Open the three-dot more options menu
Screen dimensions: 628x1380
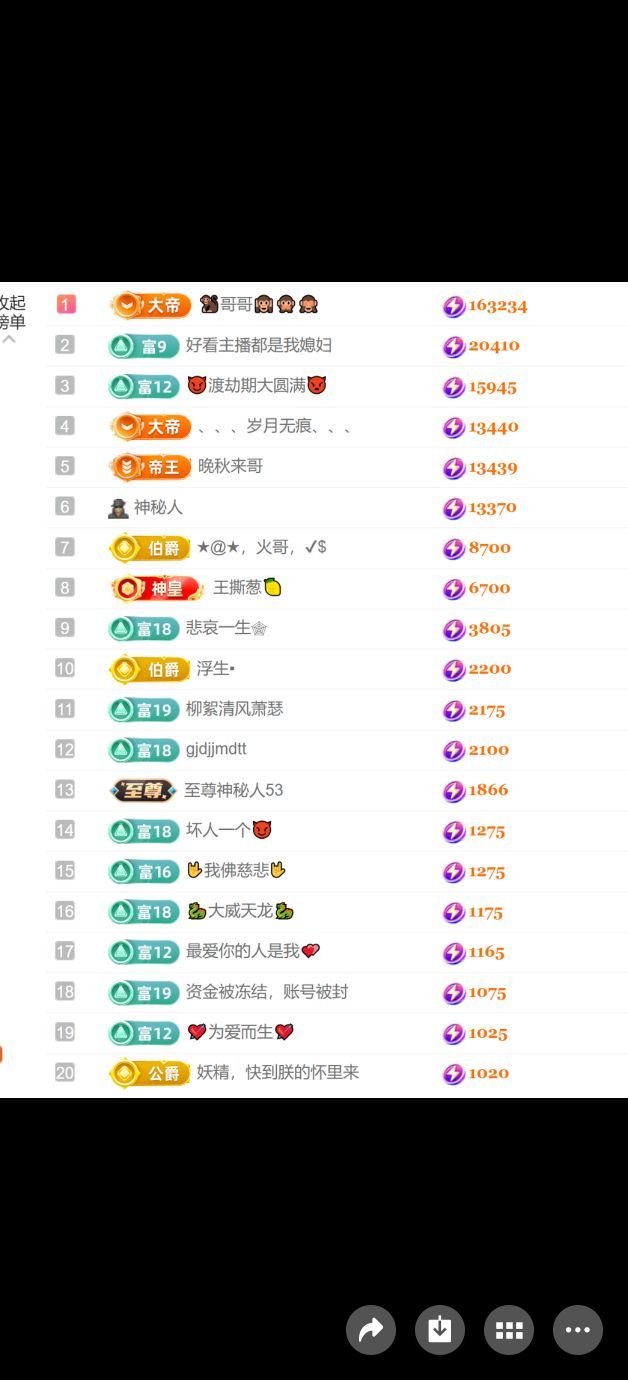(578, 1330)
